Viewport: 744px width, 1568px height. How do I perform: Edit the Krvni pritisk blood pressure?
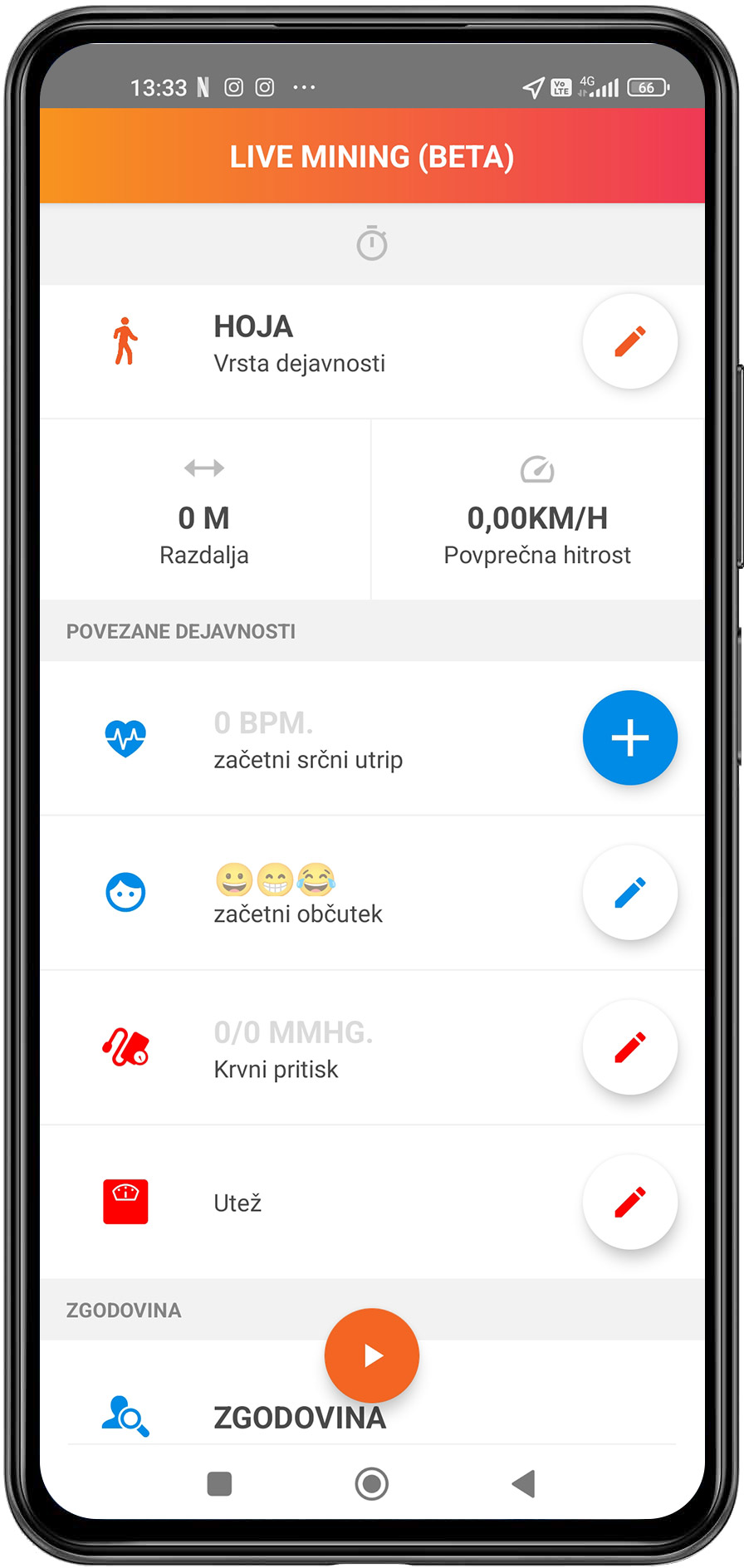pos(629,1047)
